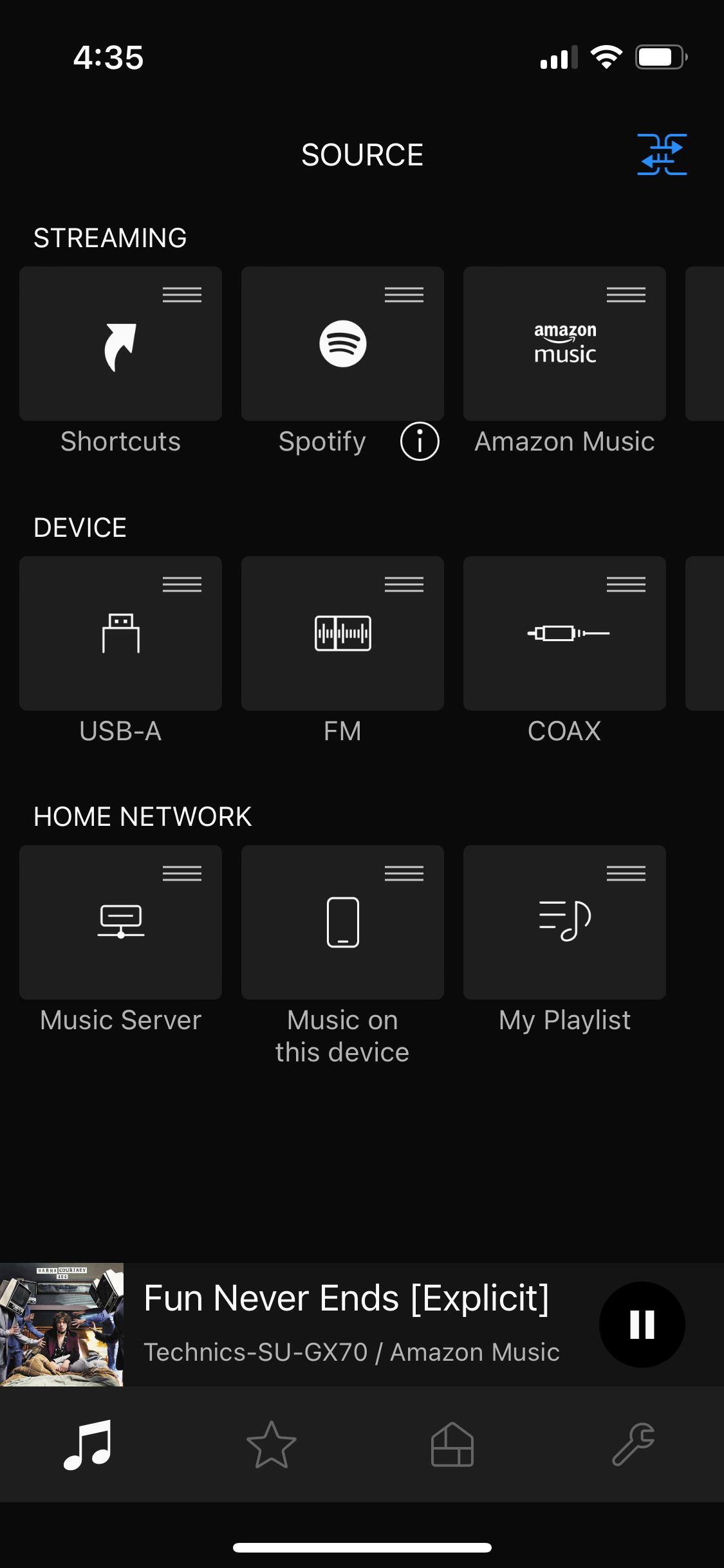
Task: Open Music Server
Action: pos(120,922)
